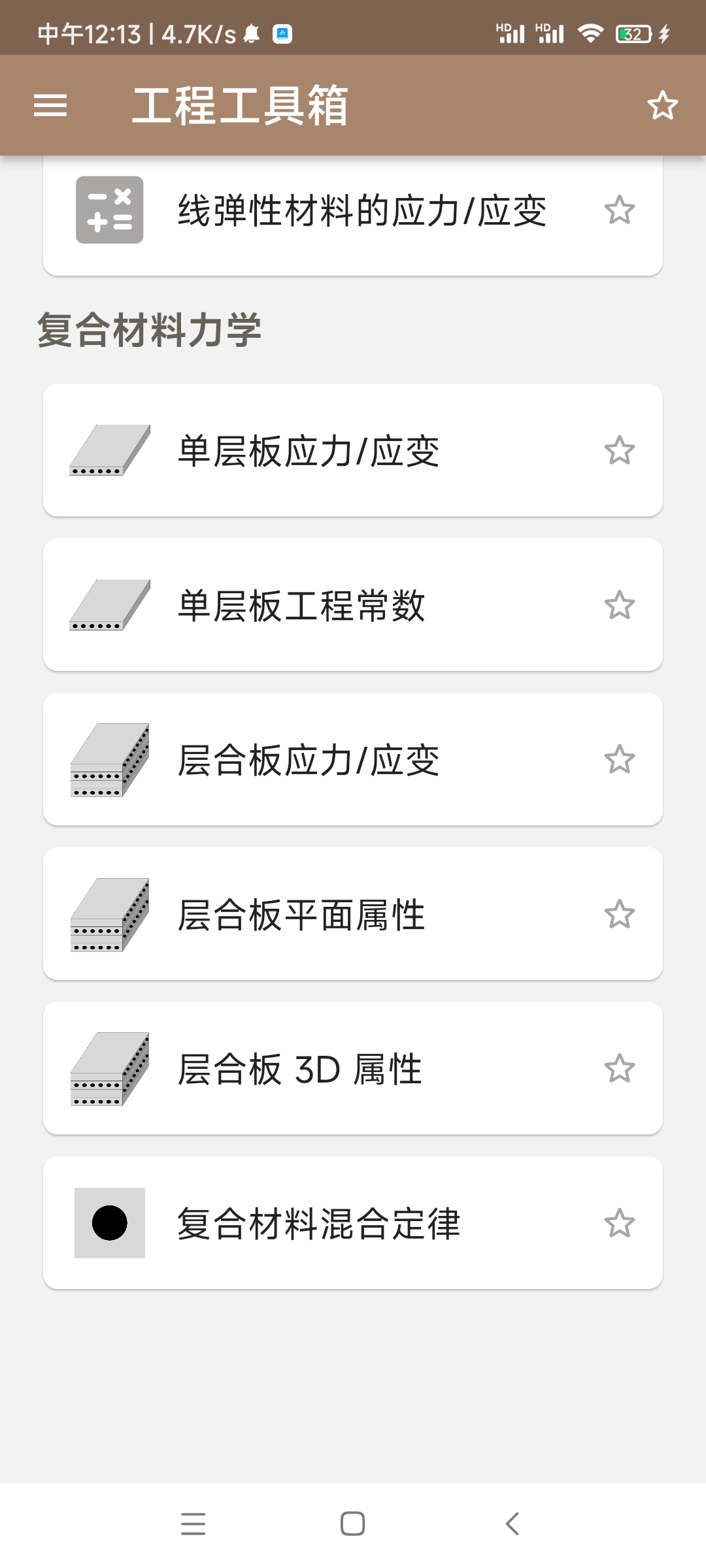The image size is (706, 1568).
Task: Go back using system back button
Action: coord(513,1524)
